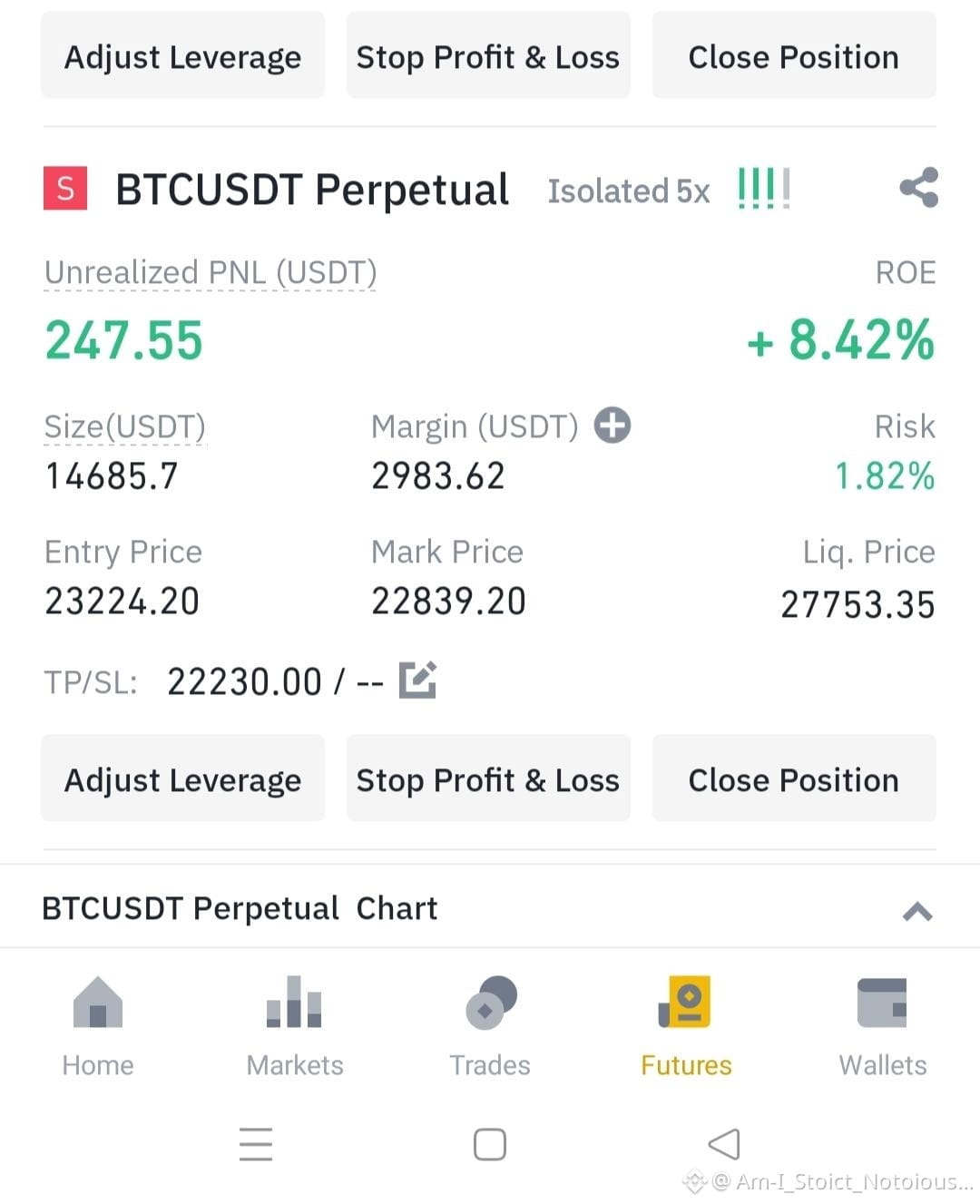This screenshot has width=980, height=1204.
Task: Close the BTCUSDT Perpetual position
Action: click(794, 778)
